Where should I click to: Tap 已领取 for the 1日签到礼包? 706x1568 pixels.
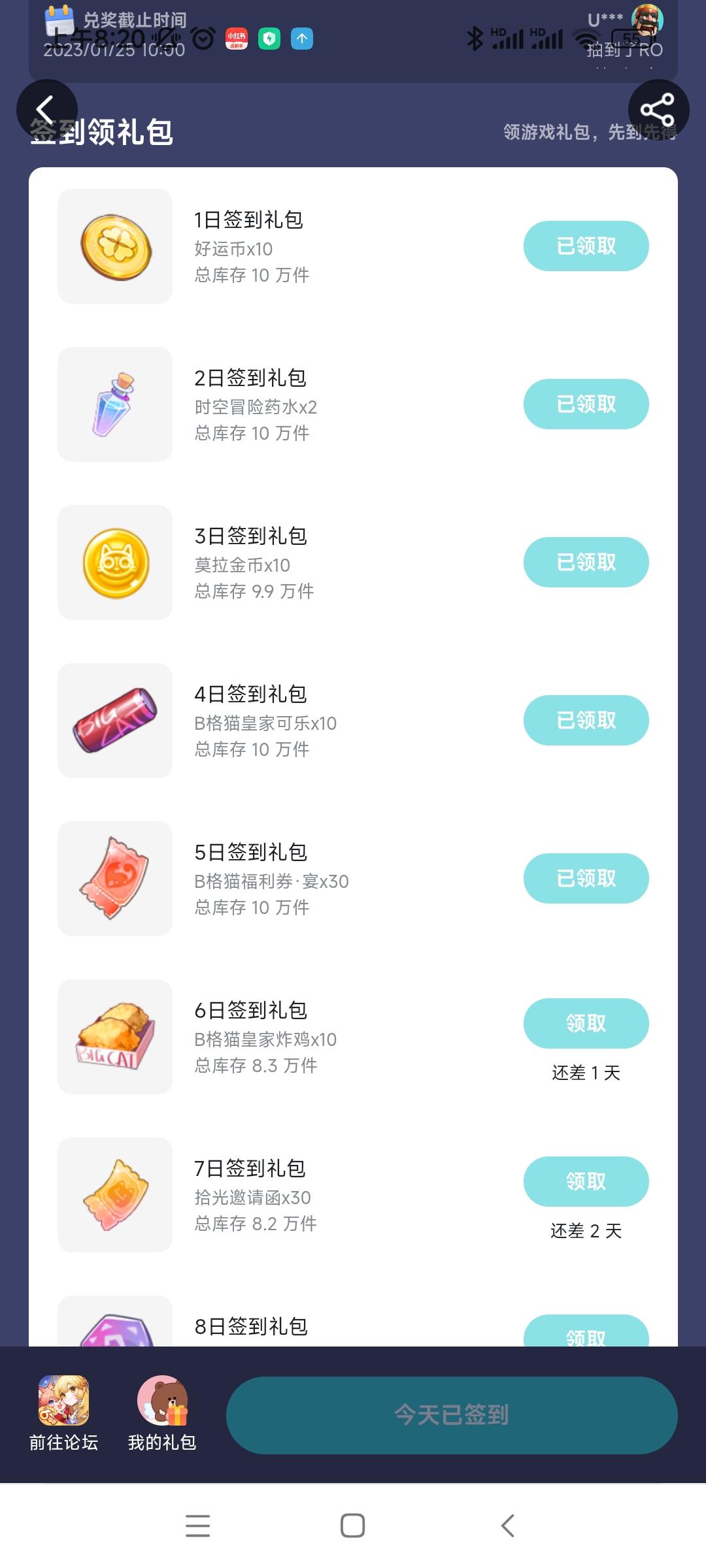[586, 246]
